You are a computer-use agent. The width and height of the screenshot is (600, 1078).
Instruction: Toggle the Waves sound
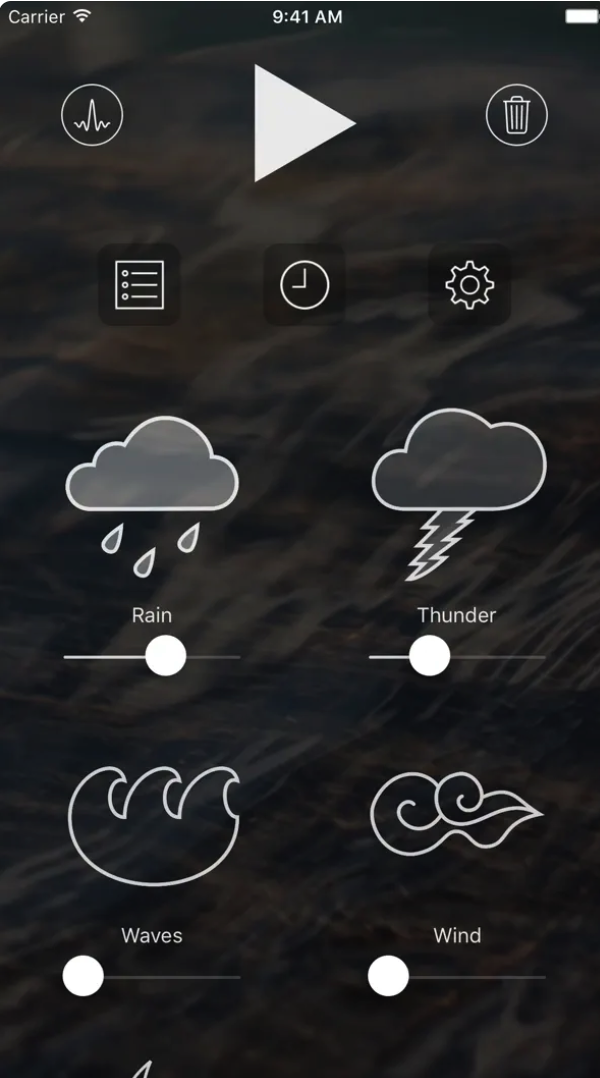(153, 825)
